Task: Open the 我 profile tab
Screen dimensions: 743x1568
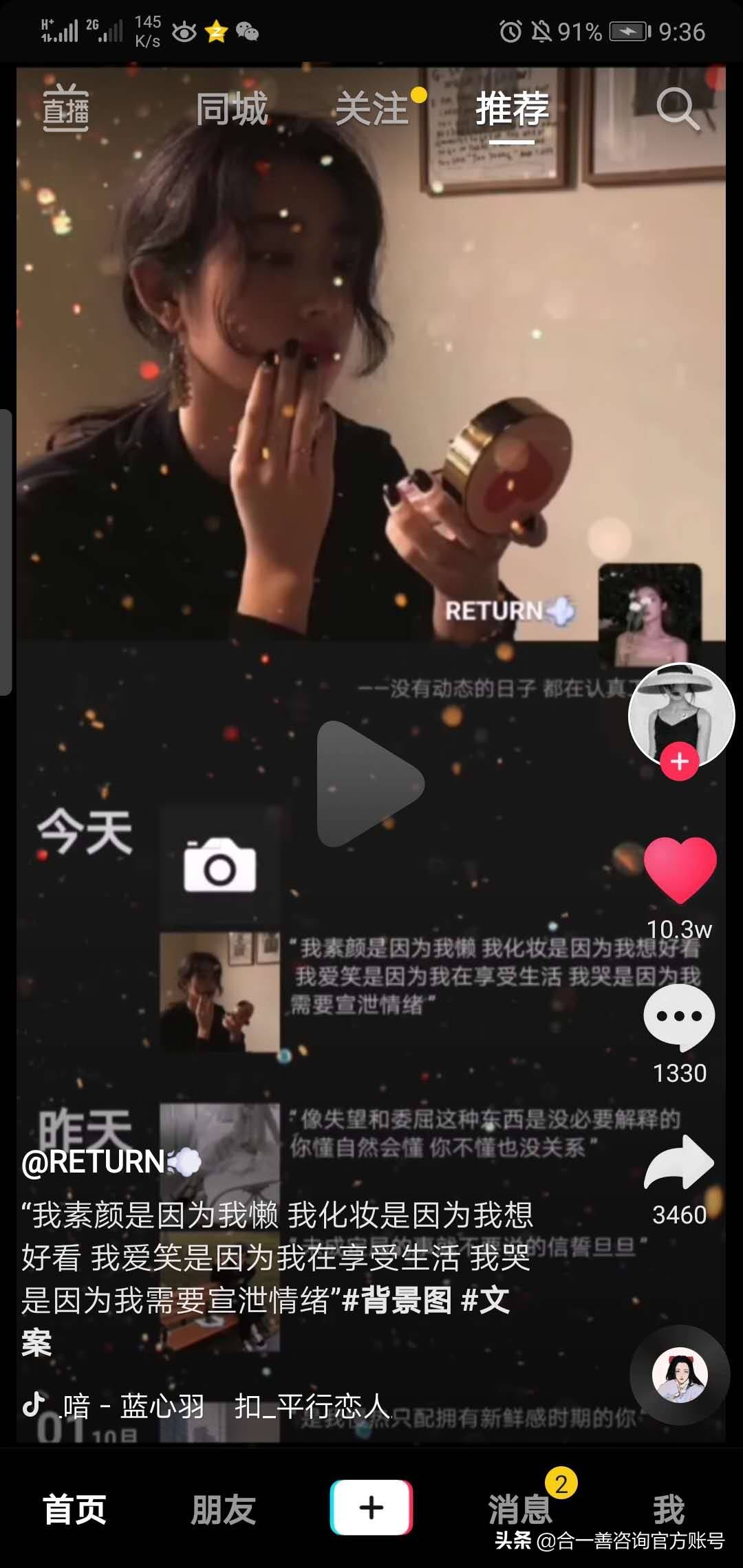Action: (669, 1510)
